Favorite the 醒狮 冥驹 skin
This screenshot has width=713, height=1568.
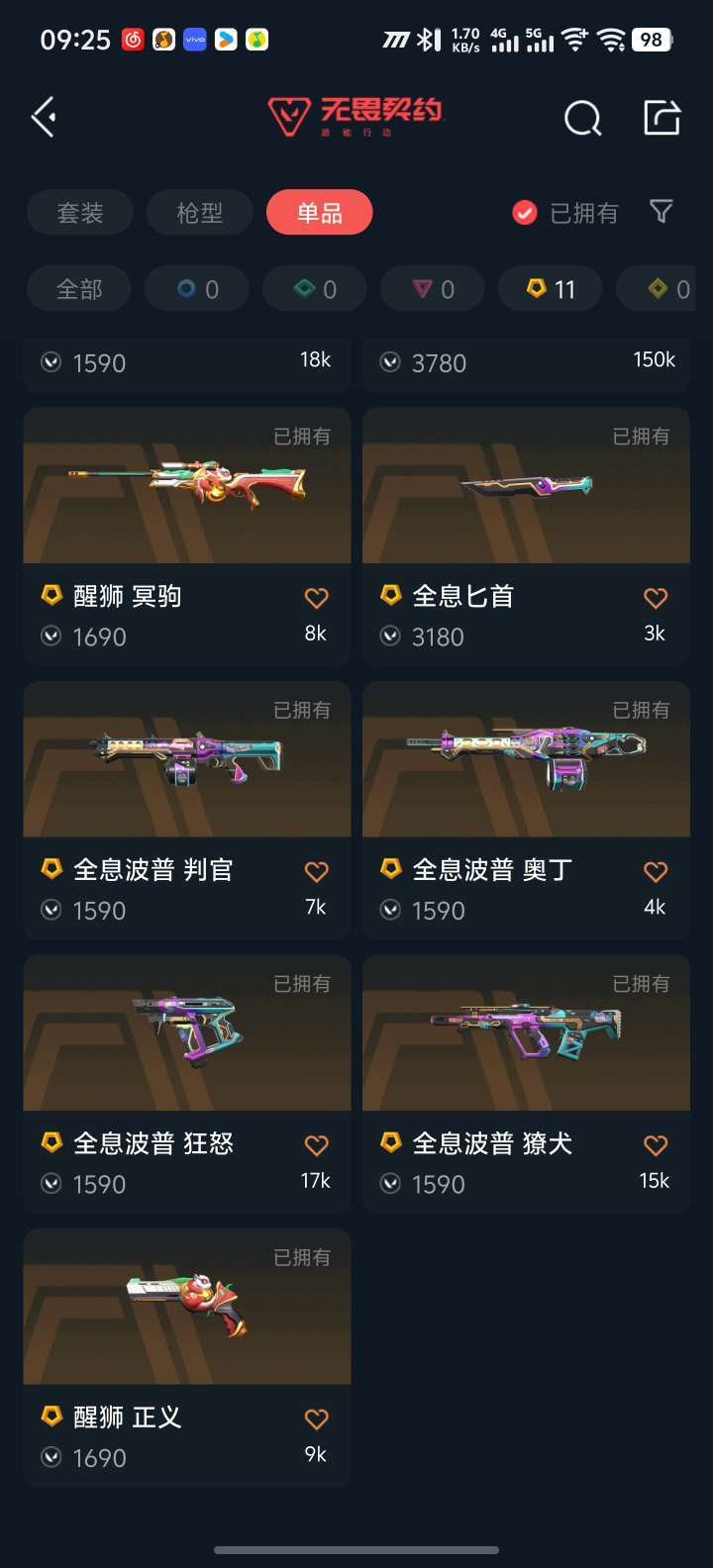pyautogui.click(x=316, y=598)
